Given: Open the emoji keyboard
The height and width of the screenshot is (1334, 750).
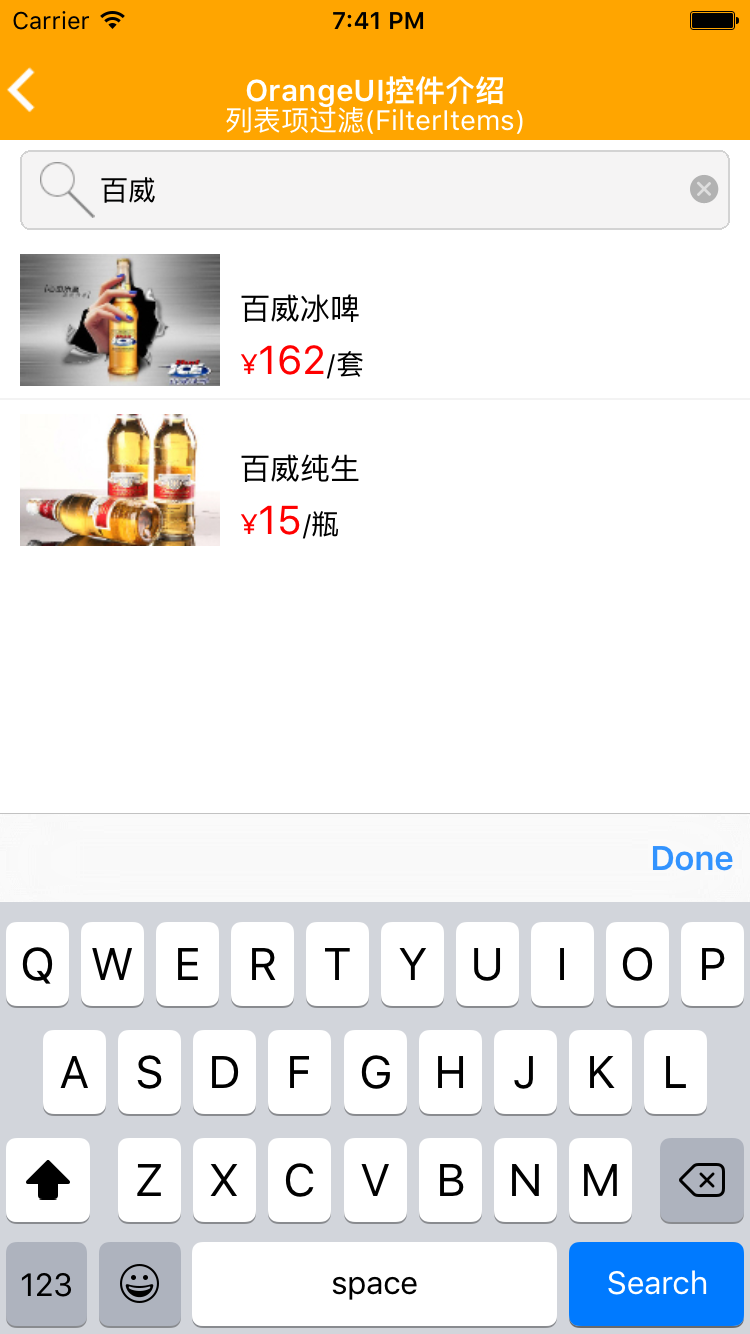Looking at the screenshot, I should [x=140, y=1284].
